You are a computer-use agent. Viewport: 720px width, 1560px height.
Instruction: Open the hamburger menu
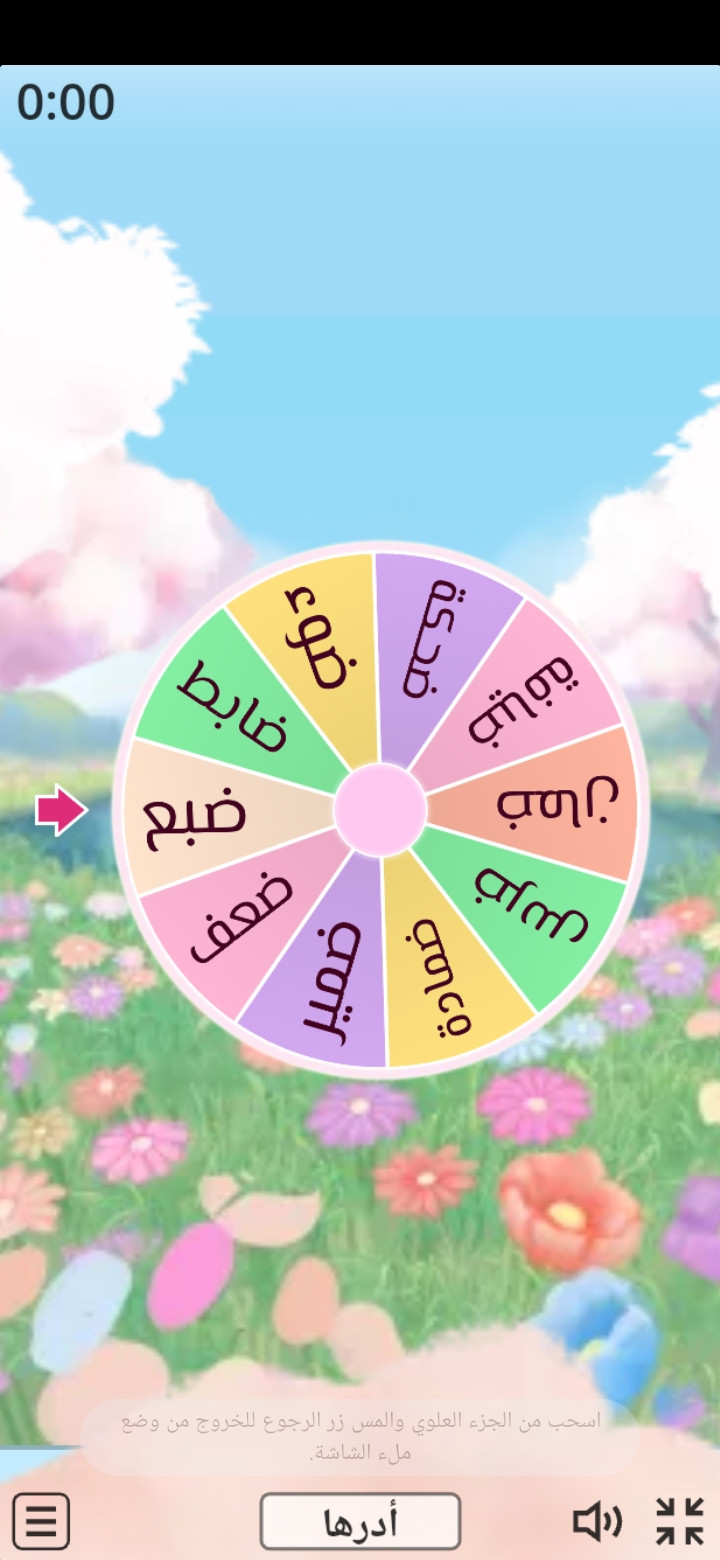(x=41, y=1522)
